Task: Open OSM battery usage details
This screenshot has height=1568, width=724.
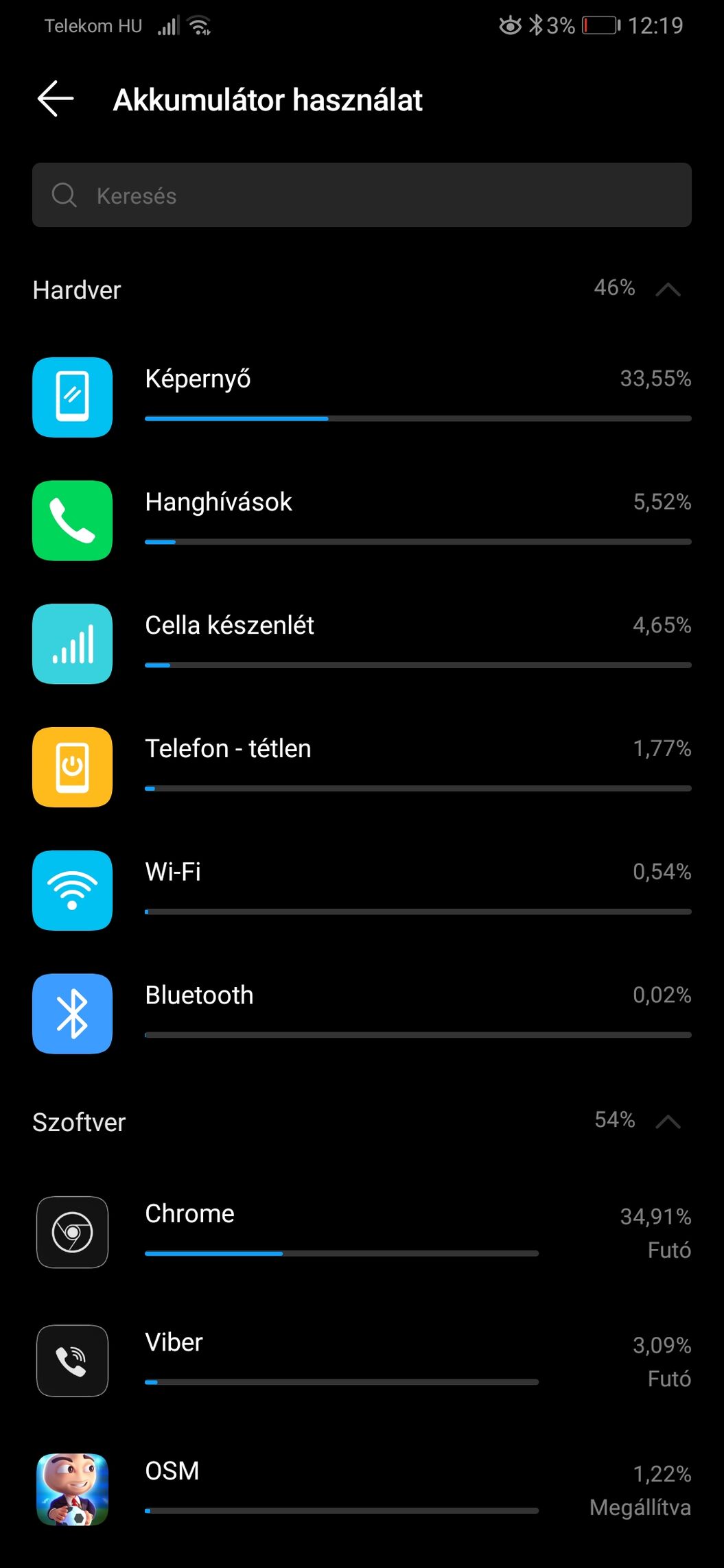Action: click(x=362, y=1490)
